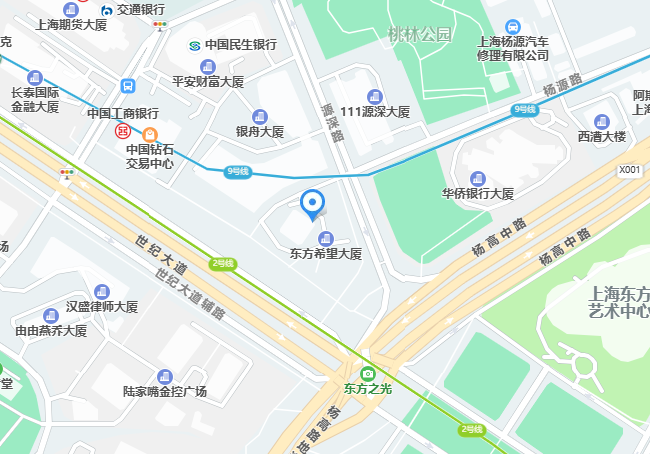Open the 汉盛律师大厦 marker
The image size is (650, 454).
[101, 291]
